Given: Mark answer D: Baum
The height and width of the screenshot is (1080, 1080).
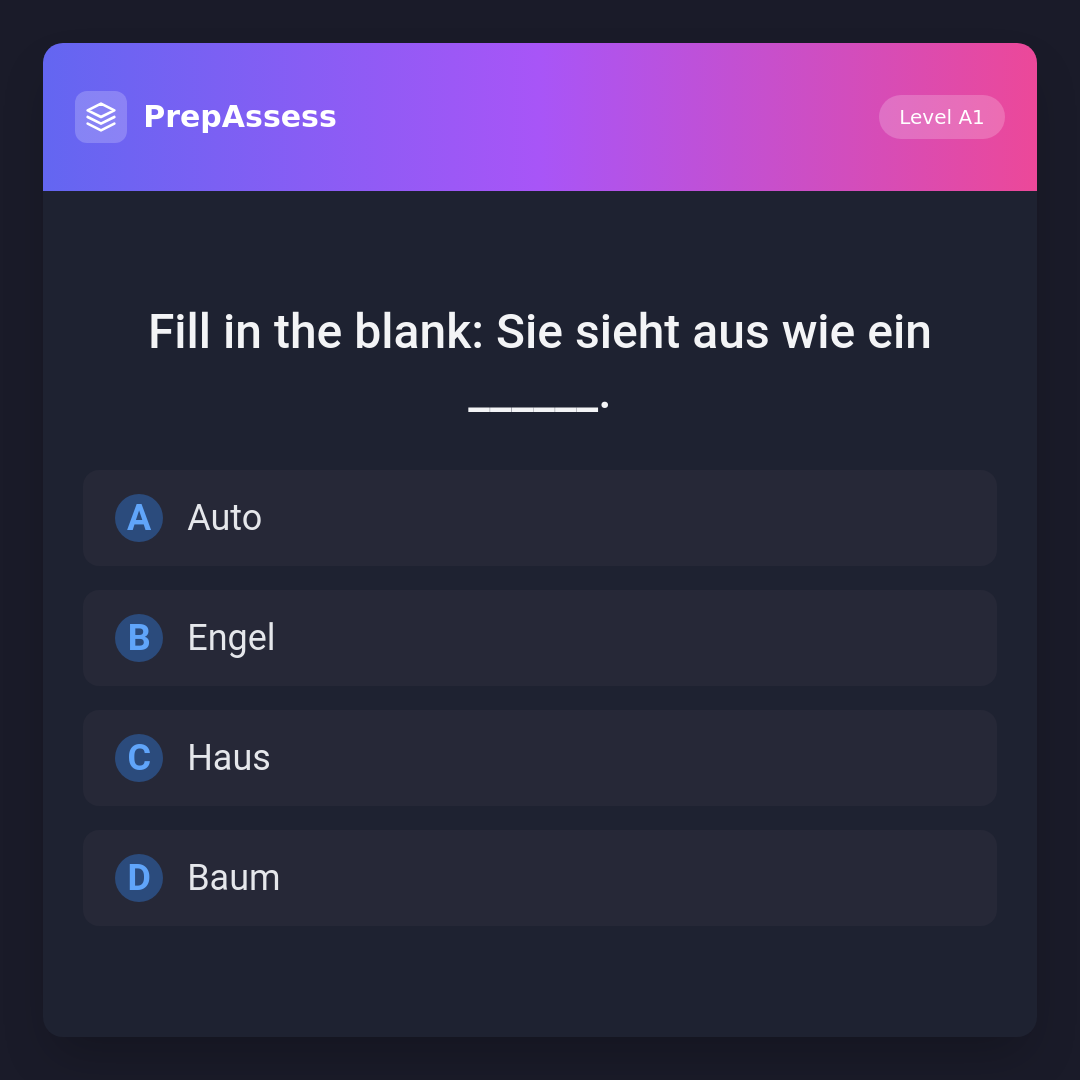Looking at the screenshot, I should coord(540,878).
